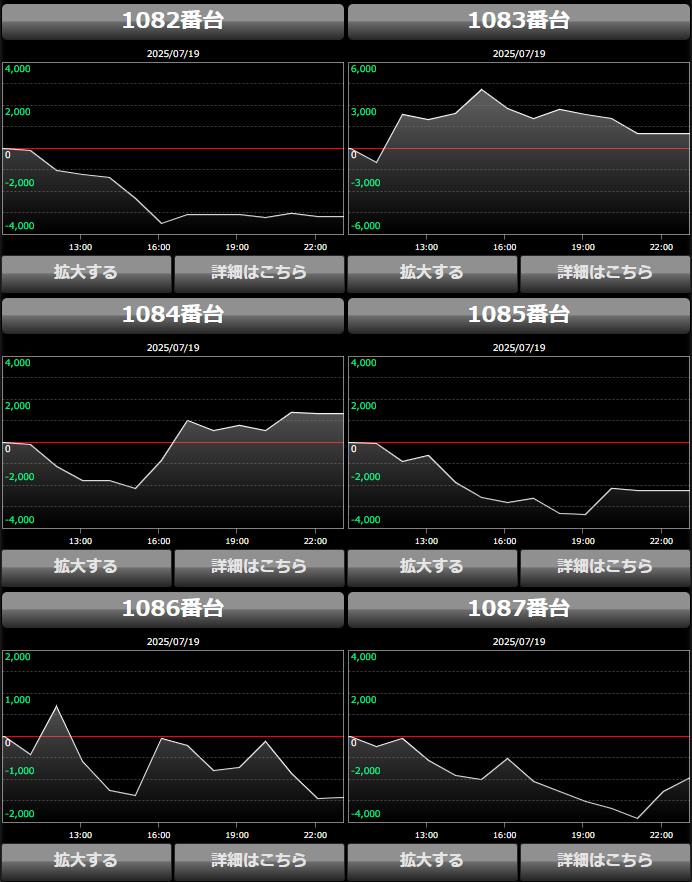Enlarge the graph for machine 1083番台
The height and width of the screenshot is (882, 692).
coord(432,272)
